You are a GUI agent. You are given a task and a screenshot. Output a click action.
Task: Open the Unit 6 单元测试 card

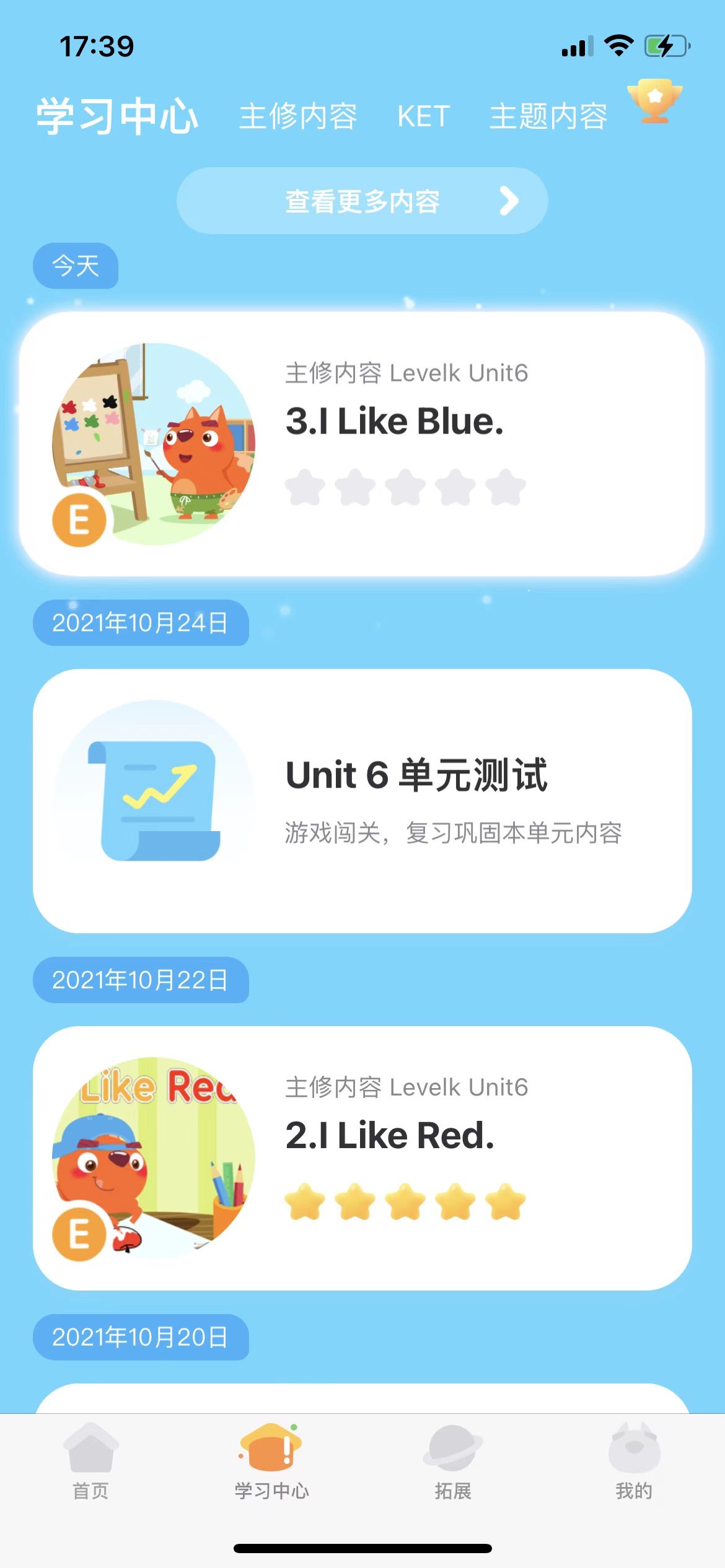tap(362, 805)
